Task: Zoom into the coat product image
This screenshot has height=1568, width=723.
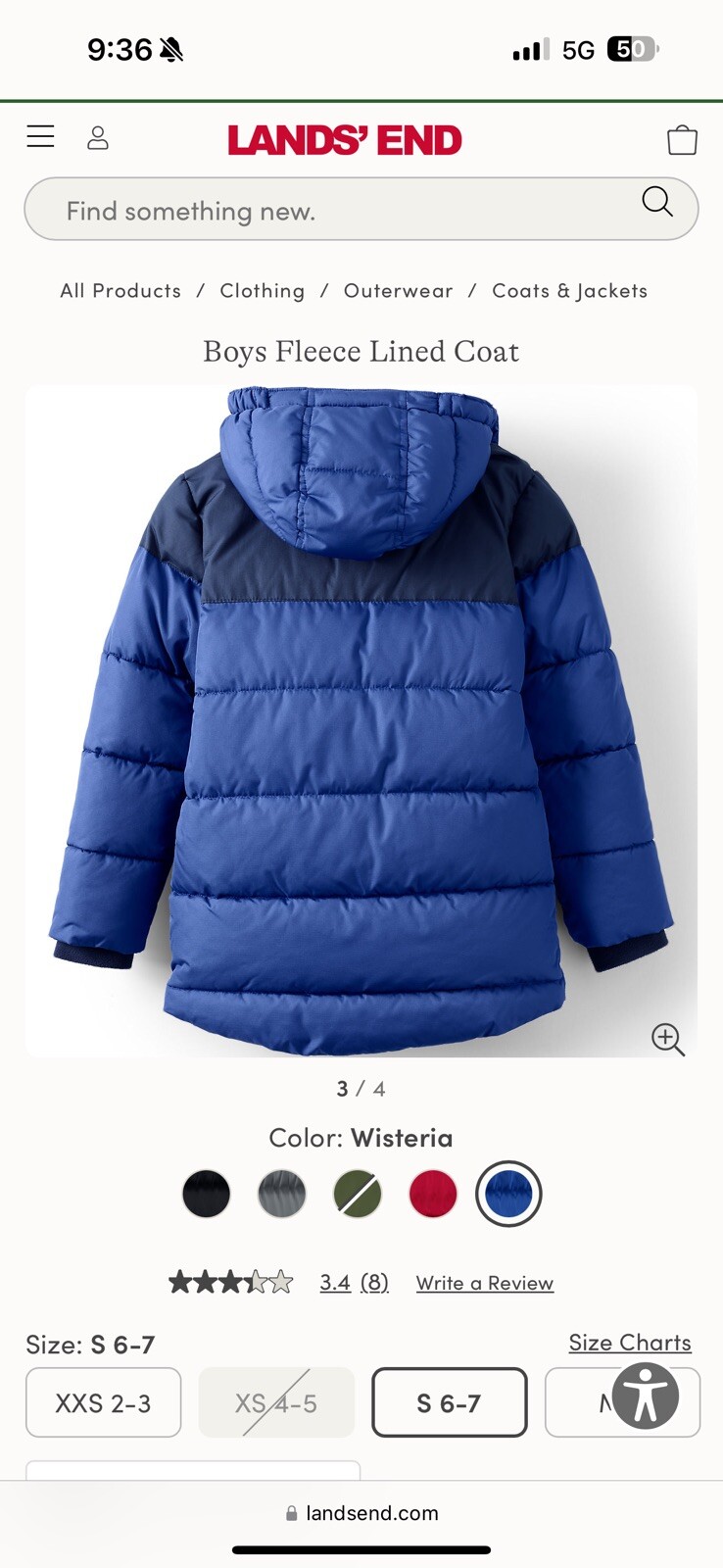Action: pyautogui.click(x=667, y=1039)
